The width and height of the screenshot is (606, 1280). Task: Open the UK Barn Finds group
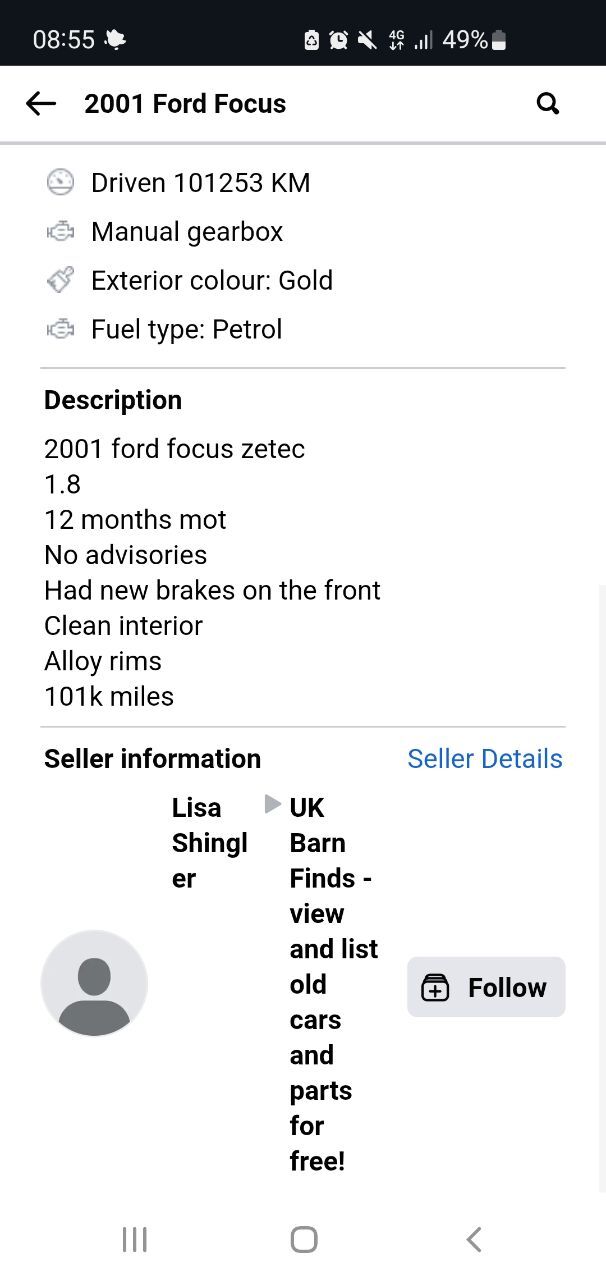tap(333, 984)
